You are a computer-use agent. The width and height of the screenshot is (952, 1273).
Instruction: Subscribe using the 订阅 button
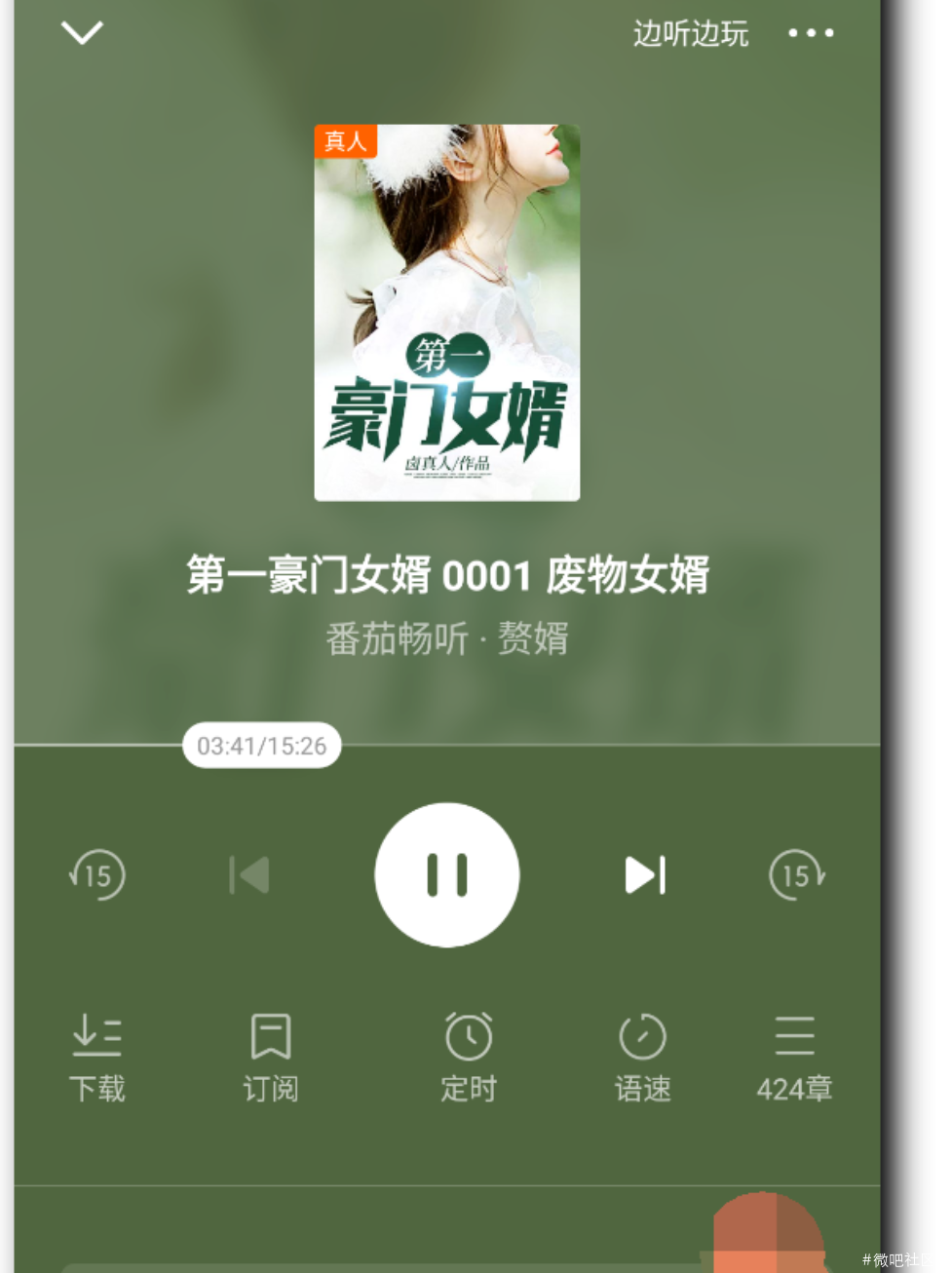[x=271, y=1058]
